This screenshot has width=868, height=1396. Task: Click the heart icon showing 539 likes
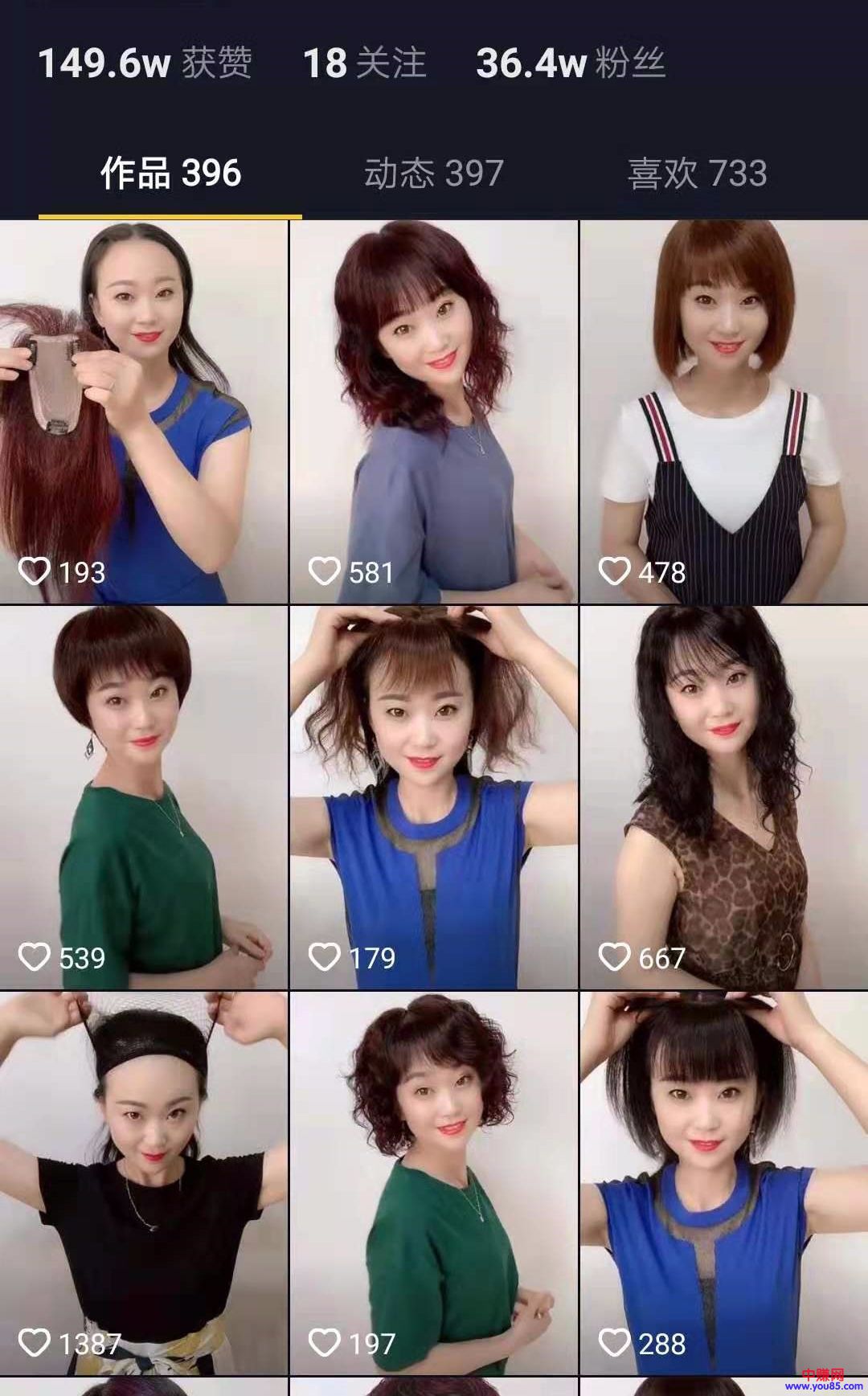click(34, 958)
